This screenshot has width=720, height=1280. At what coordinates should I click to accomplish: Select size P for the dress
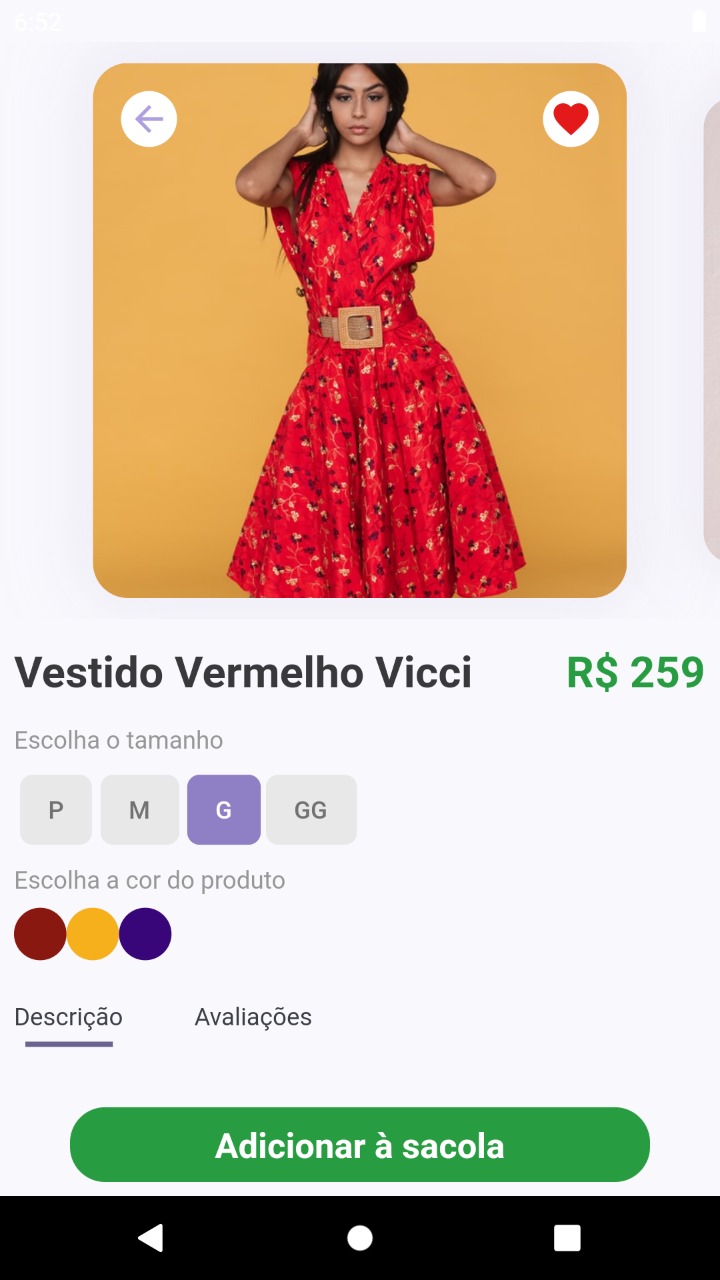pyautogui.click(x=55, y=810)
